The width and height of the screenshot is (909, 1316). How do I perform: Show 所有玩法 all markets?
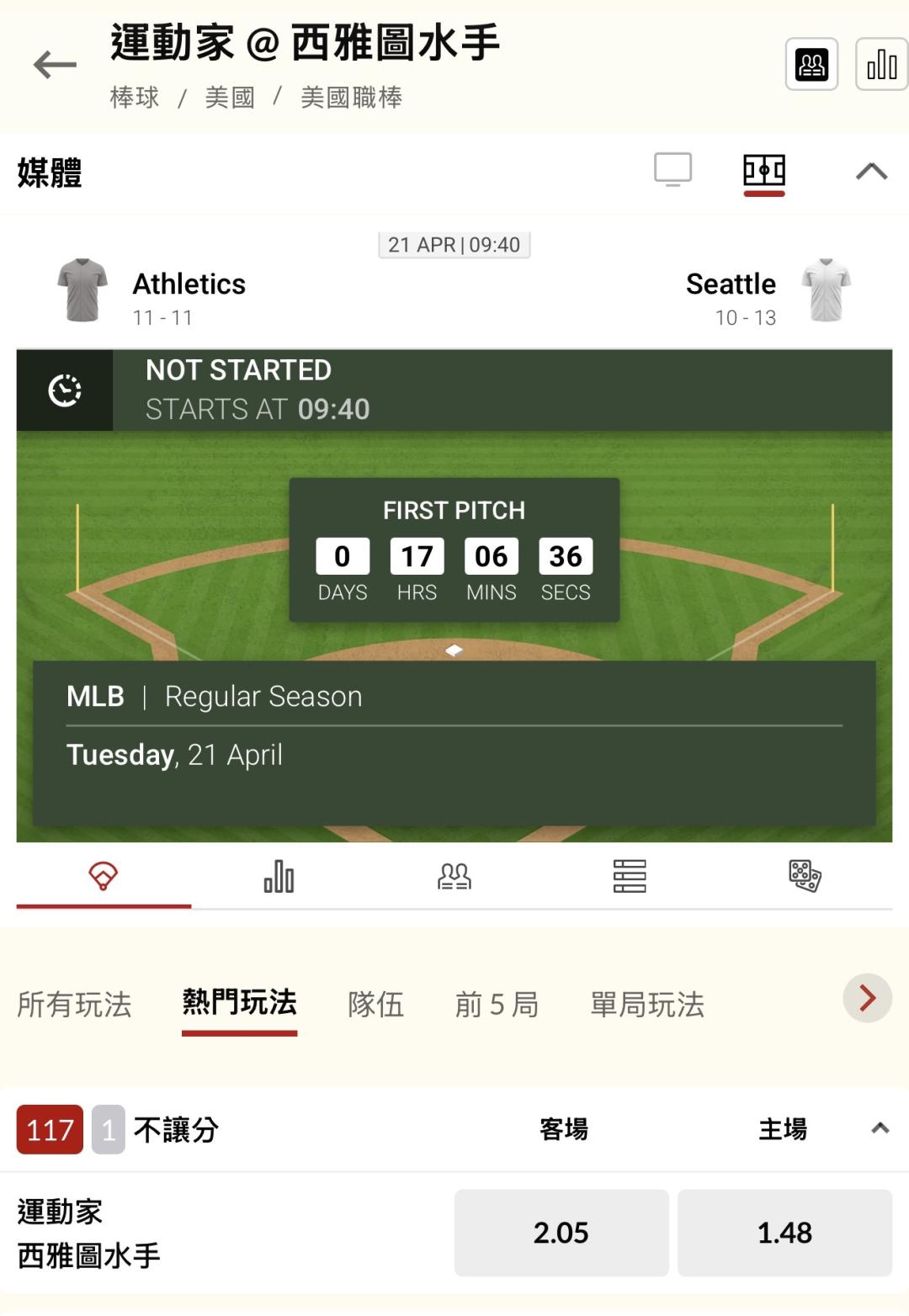(74, 1005)
